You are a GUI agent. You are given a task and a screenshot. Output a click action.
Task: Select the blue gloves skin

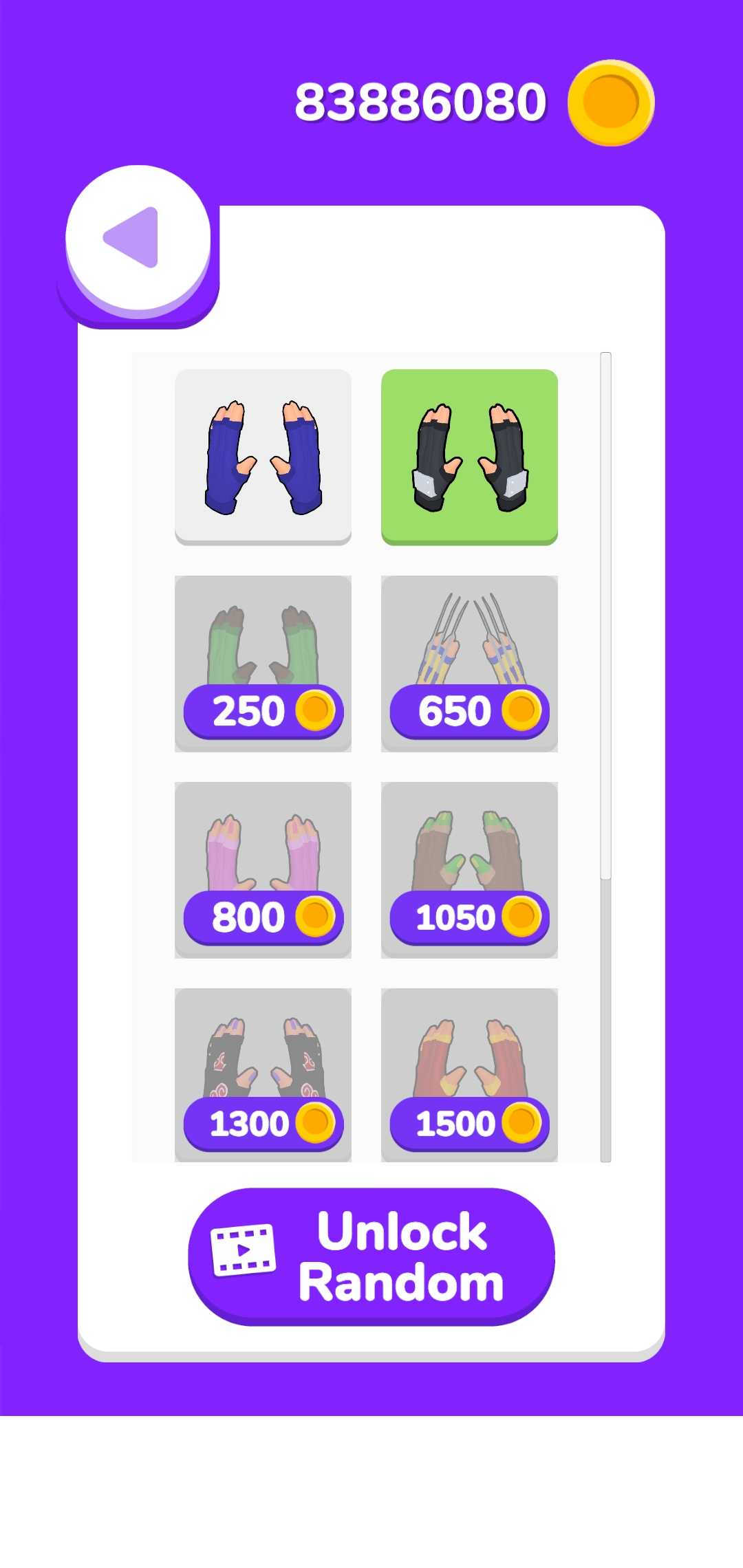(x=263, y=457)
